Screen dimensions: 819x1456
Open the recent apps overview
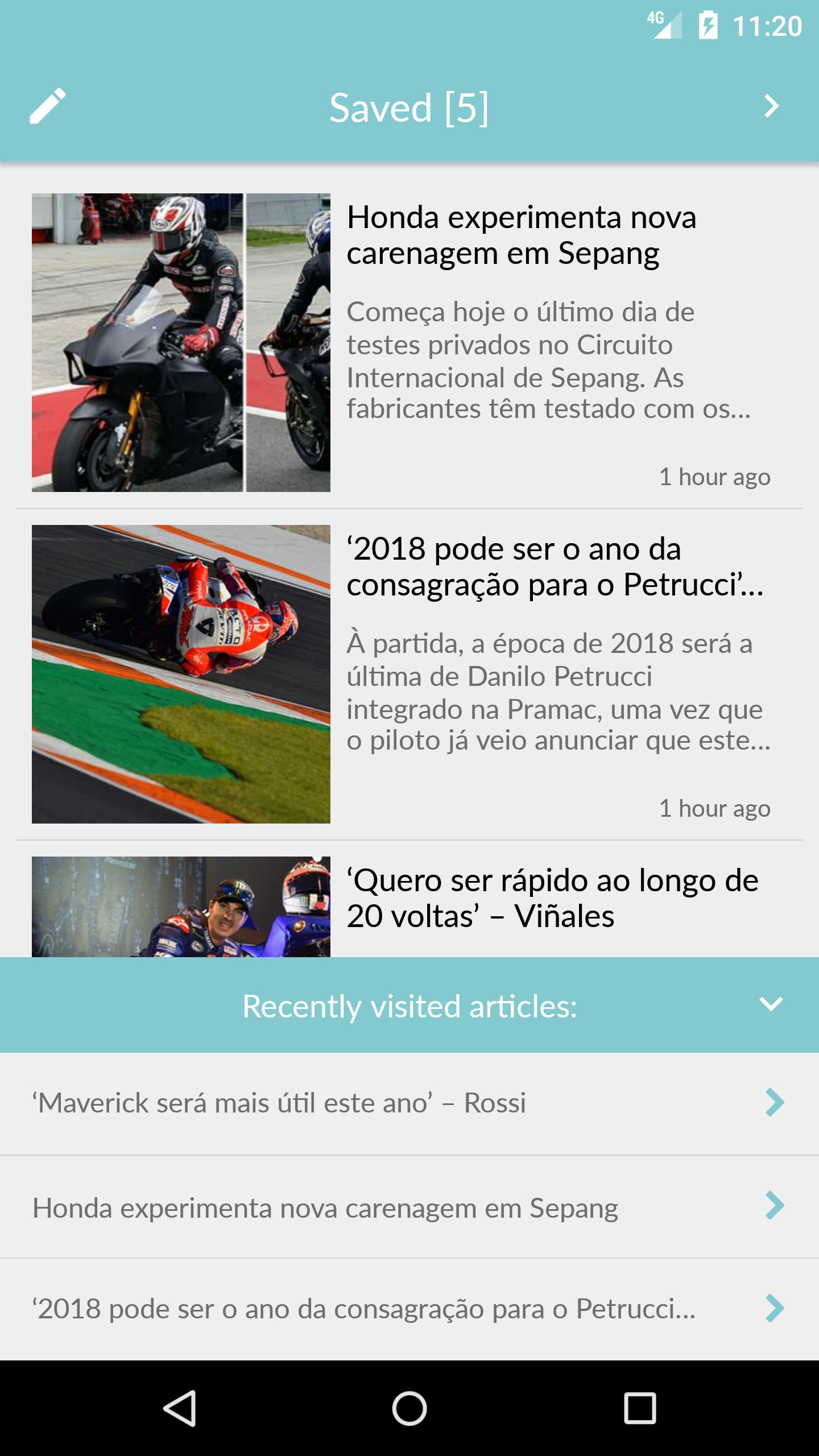pyautogui.click(x=640, y=1408)
